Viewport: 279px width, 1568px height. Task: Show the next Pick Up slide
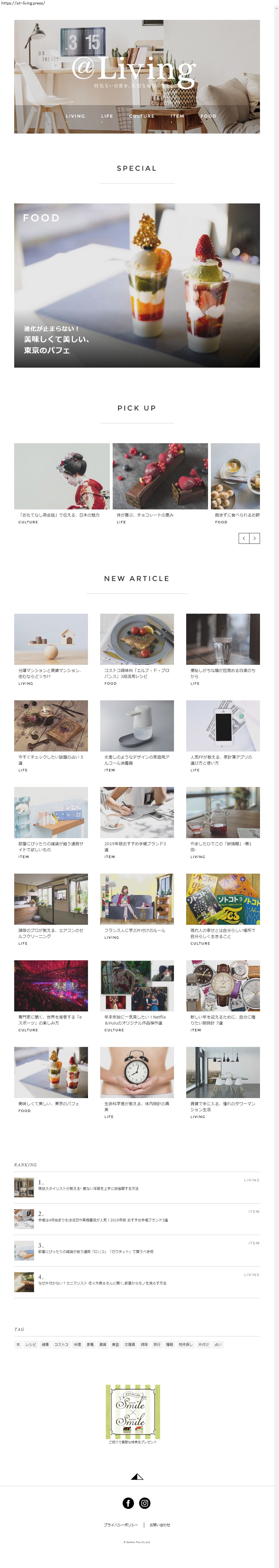(x=254, y=538)
